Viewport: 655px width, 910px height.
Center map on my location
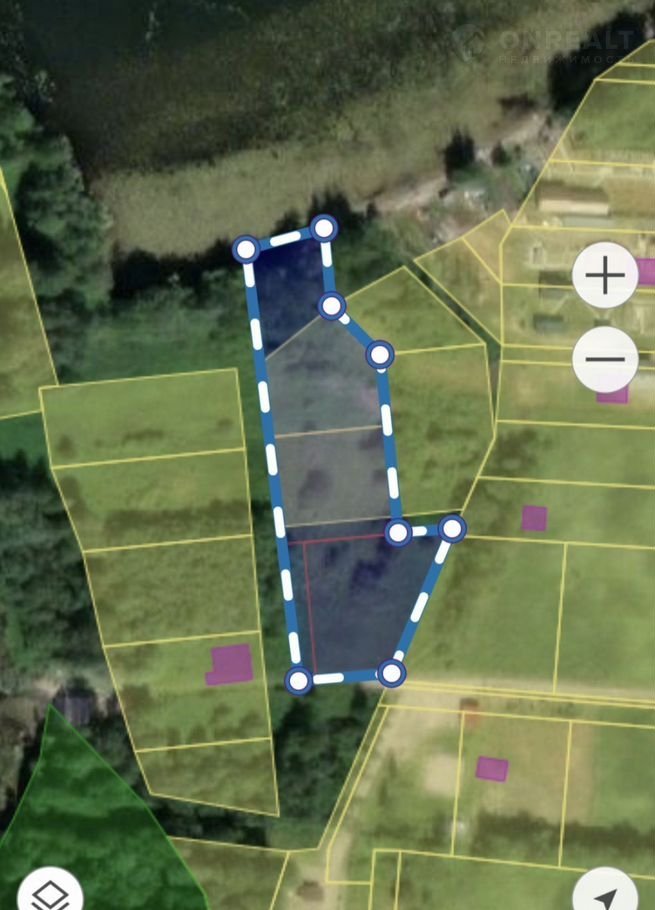coord(607,893)
